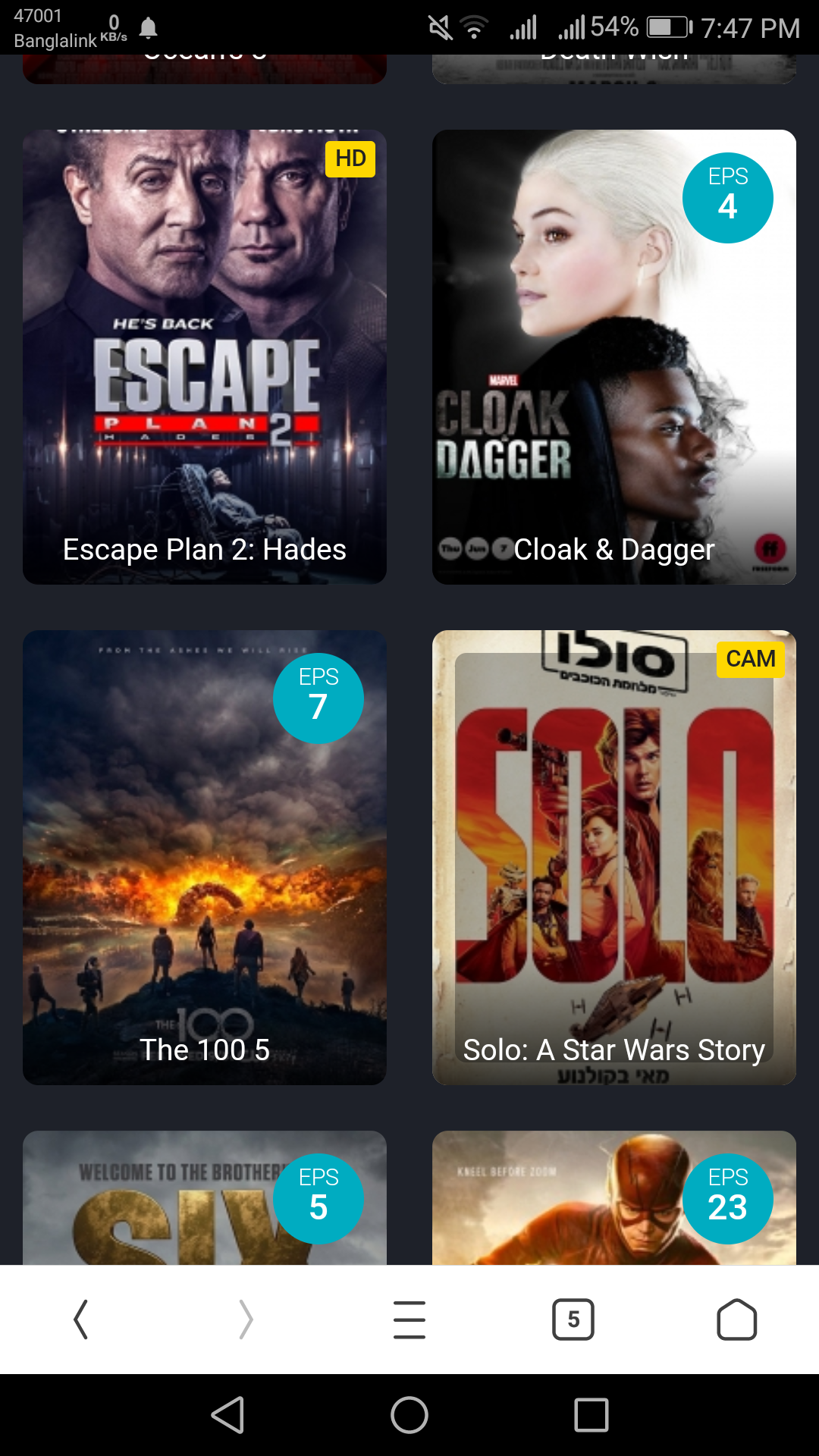View the 5 open browser tabs
Screen dimensions: 819x1456
(x=573, y=1319)
